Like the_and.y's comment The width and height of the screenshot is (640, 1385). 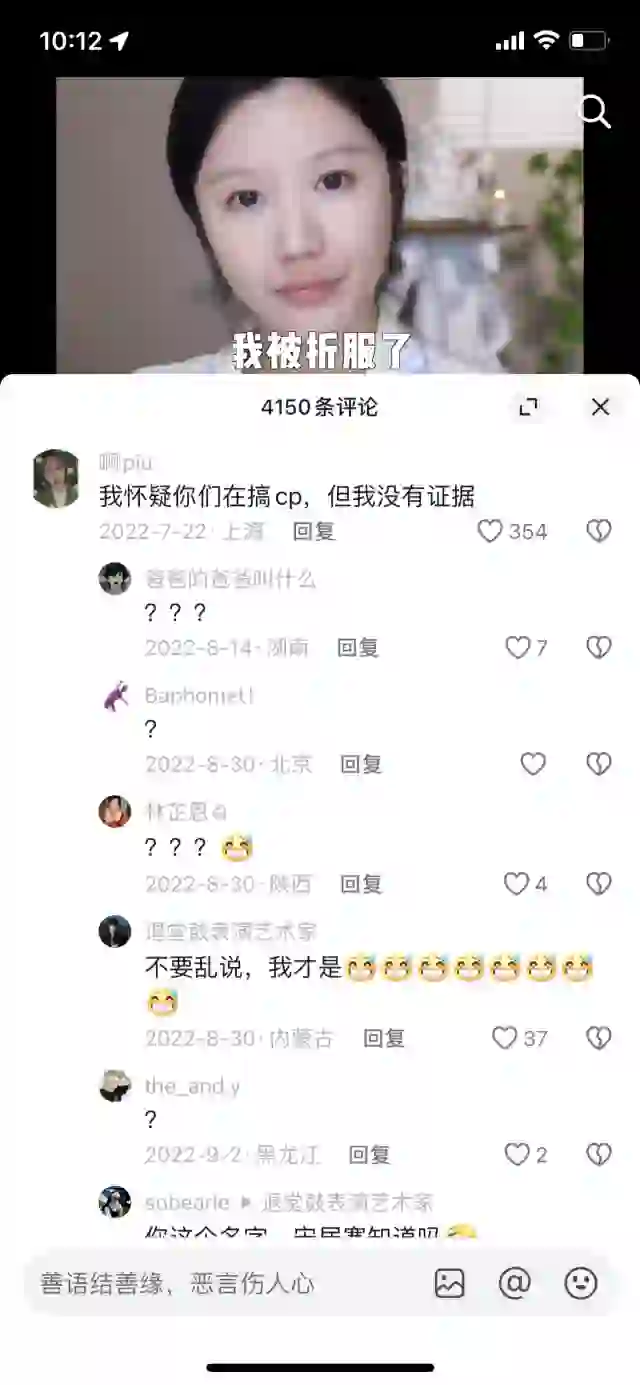click(517, 1155)
